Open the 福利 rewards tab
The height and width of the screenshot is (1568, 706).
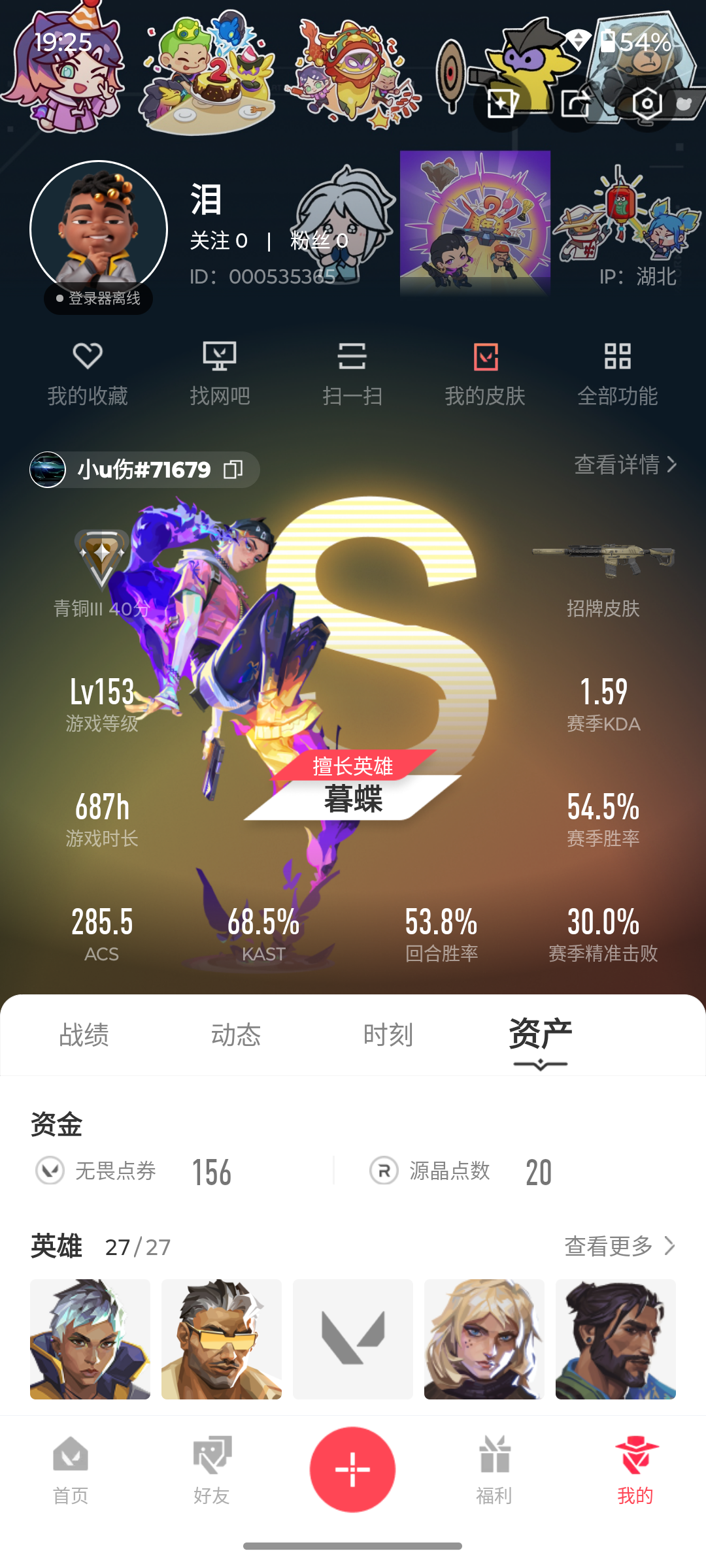click(494, 1471)
